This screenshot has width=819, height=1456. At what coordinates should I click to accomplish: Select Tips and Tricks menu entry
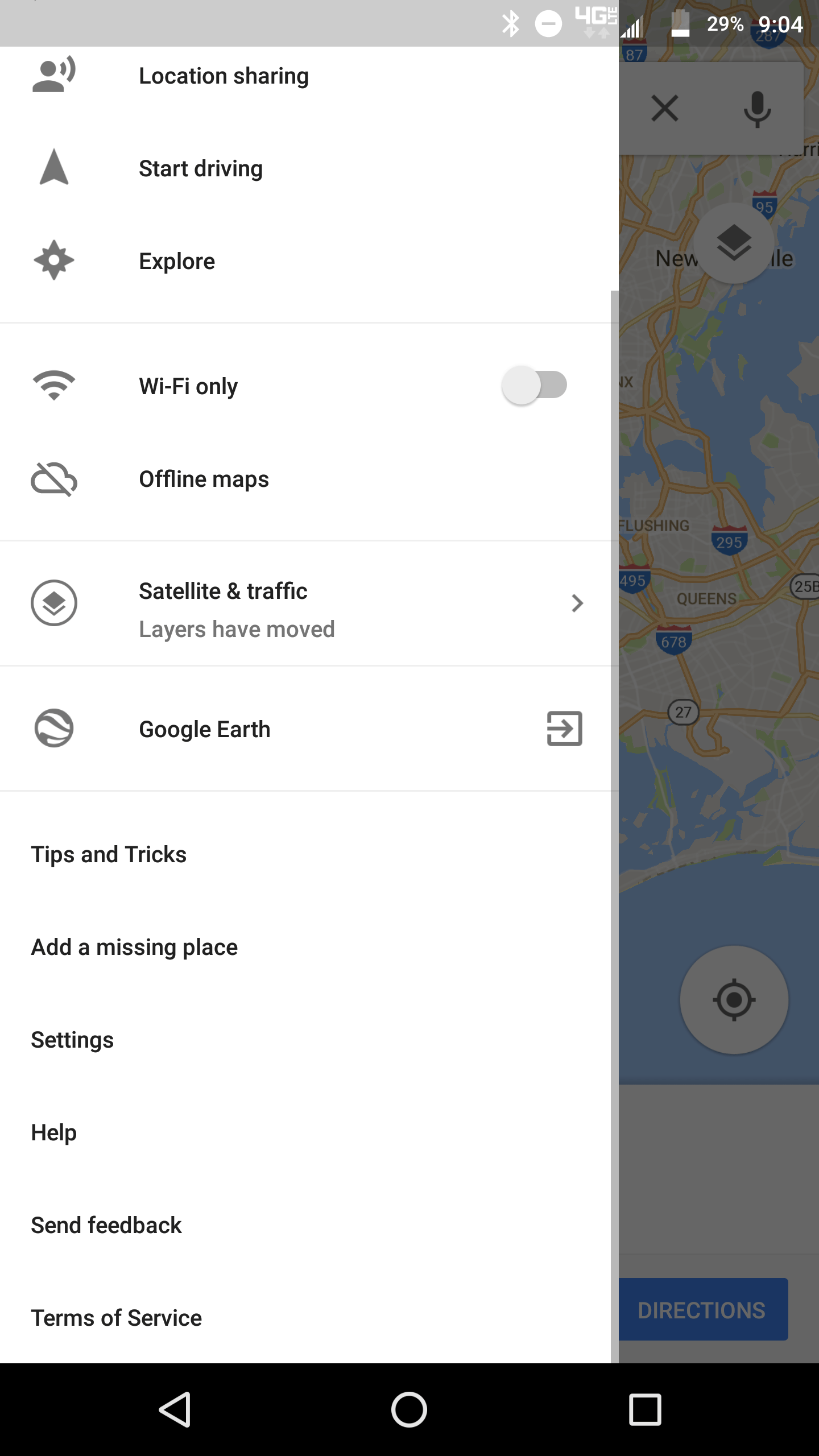click(108, 854)
